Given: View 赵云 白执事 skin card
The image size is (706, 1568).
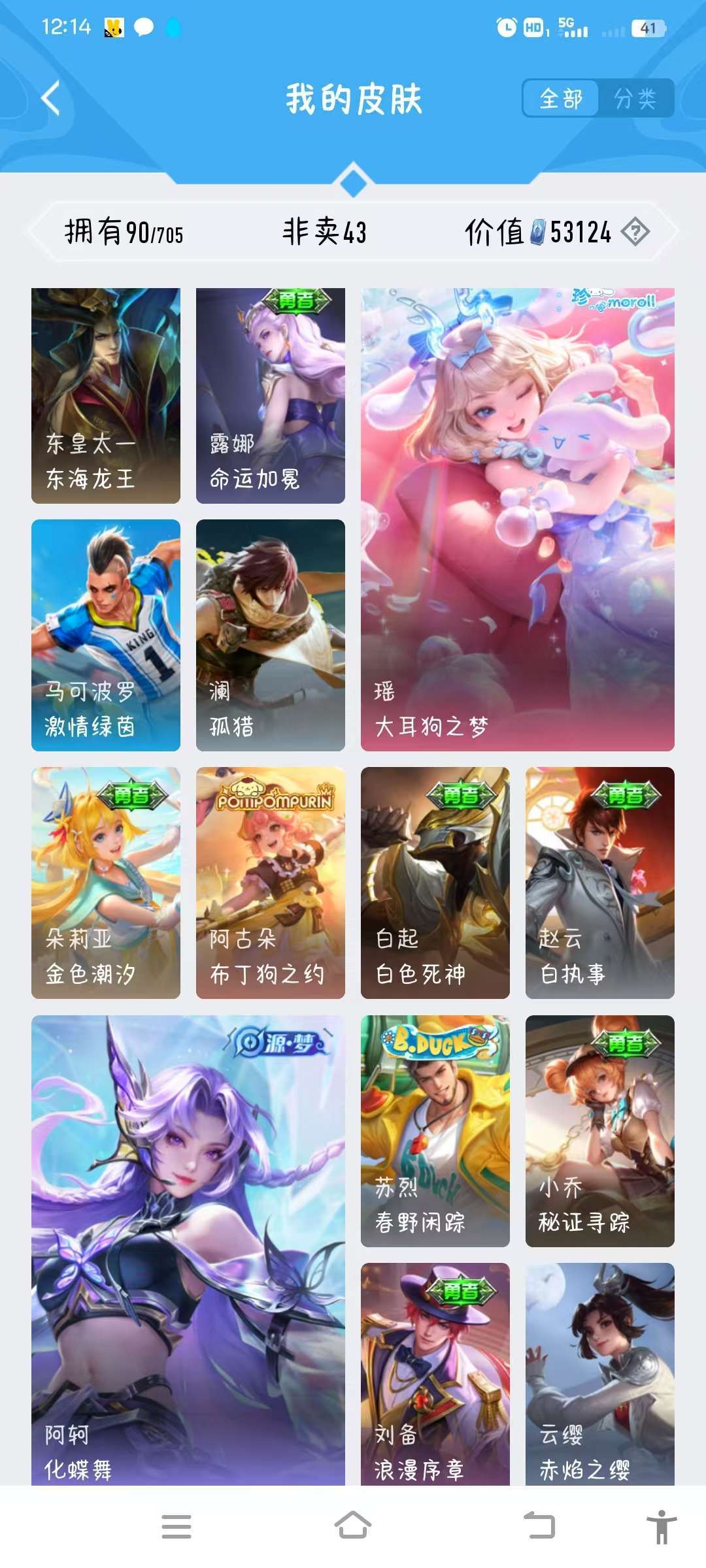Looking at the screenshot, I should [x=600, y=883].
